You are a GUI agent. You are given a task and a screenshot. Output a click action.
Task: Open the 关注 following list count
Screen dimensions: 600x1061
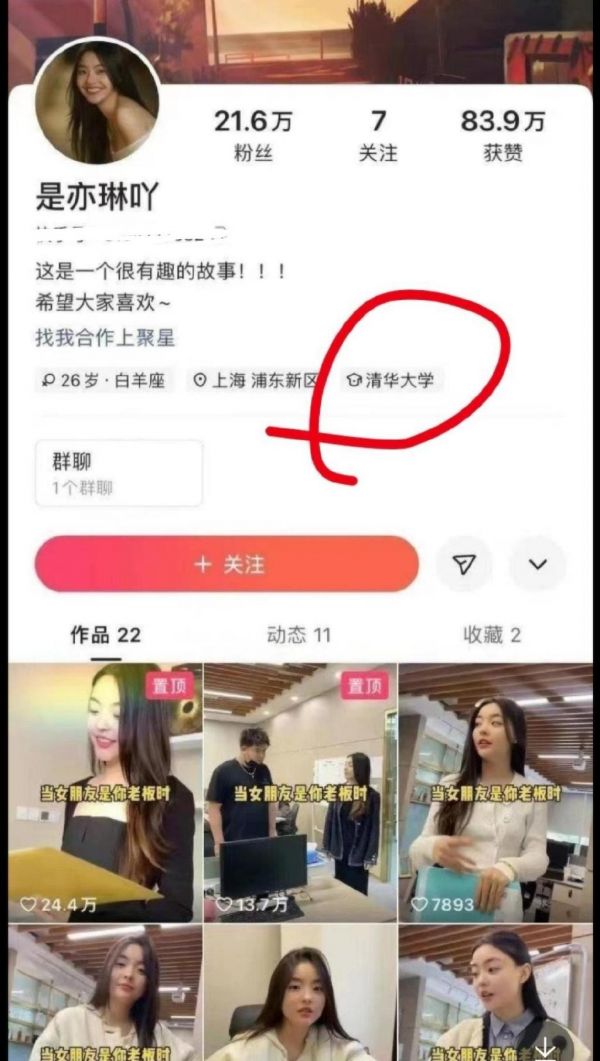pos(378,136)
